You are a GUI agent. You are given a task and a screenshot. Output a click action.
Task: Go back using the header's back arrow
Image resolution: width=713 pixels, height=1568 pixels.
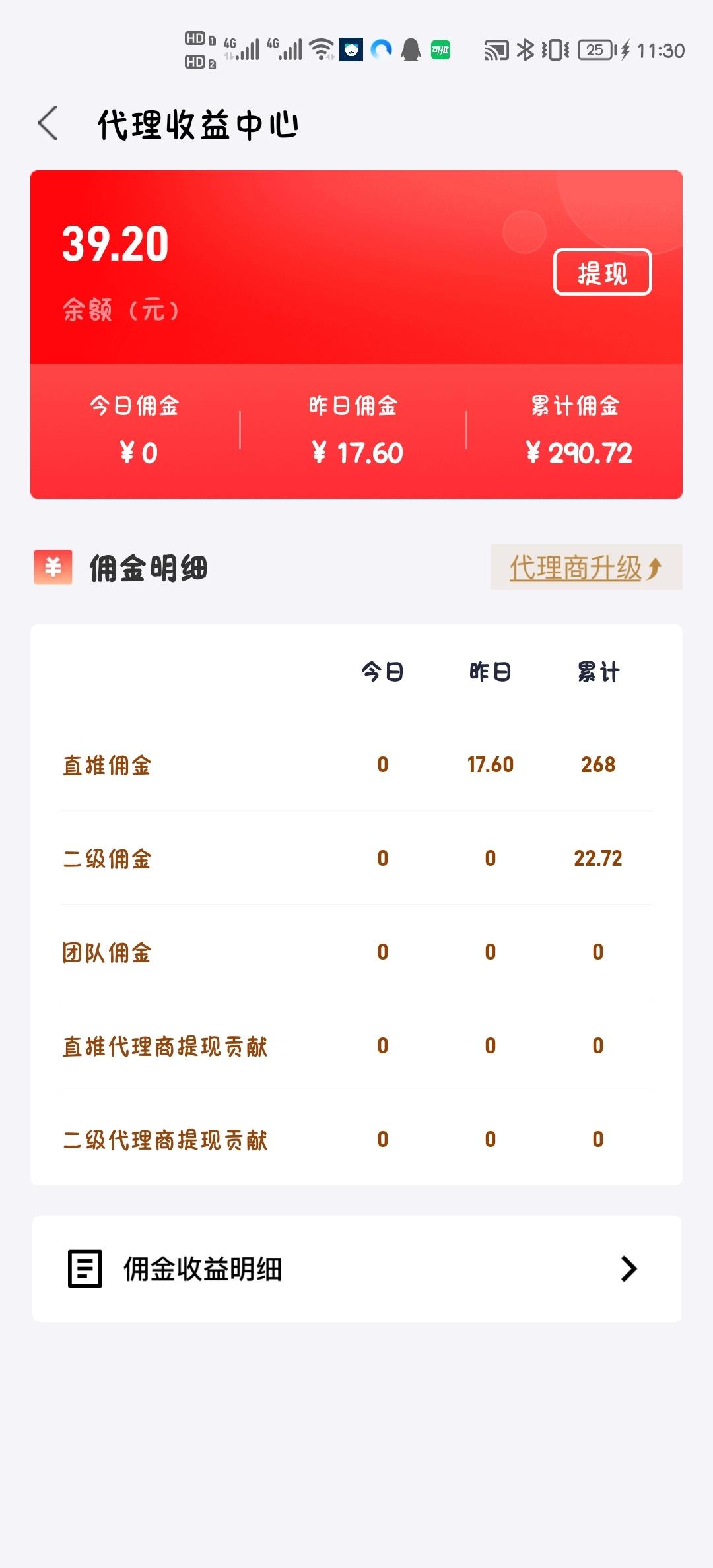click(x=48, y=123)
